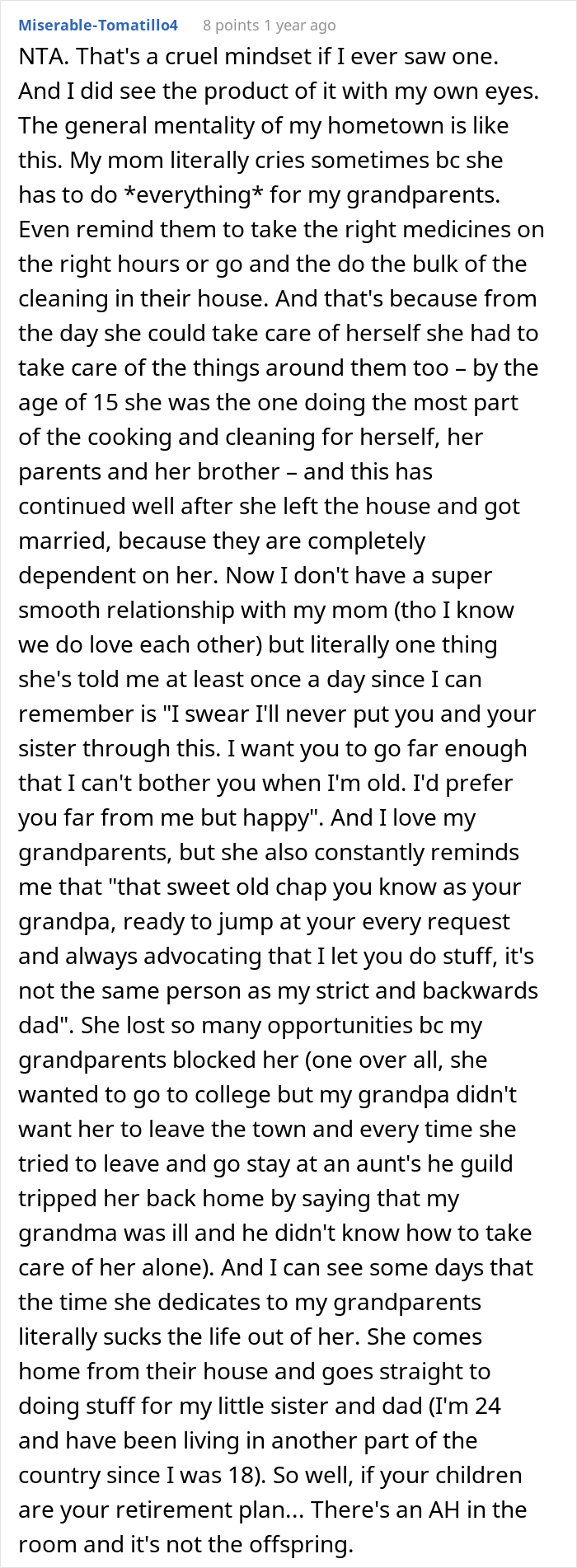Open Miserable-Tomatillo4's user profile
The image size is (577, 1568).
coord(98,25)
